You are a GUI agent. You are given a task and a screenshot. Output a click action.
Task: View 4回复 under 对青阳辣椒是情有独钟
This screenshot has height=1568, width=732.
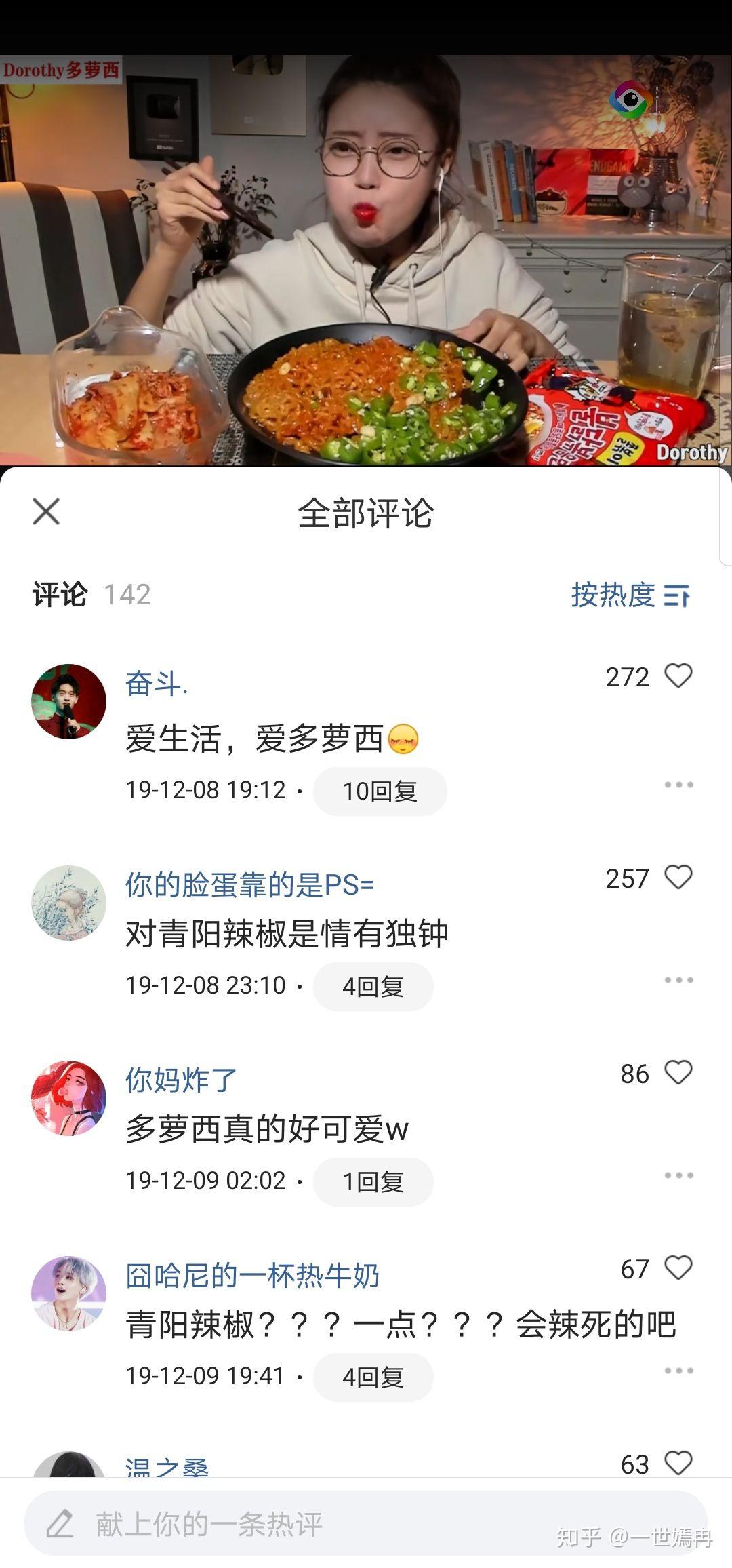[x=373, y=986]
